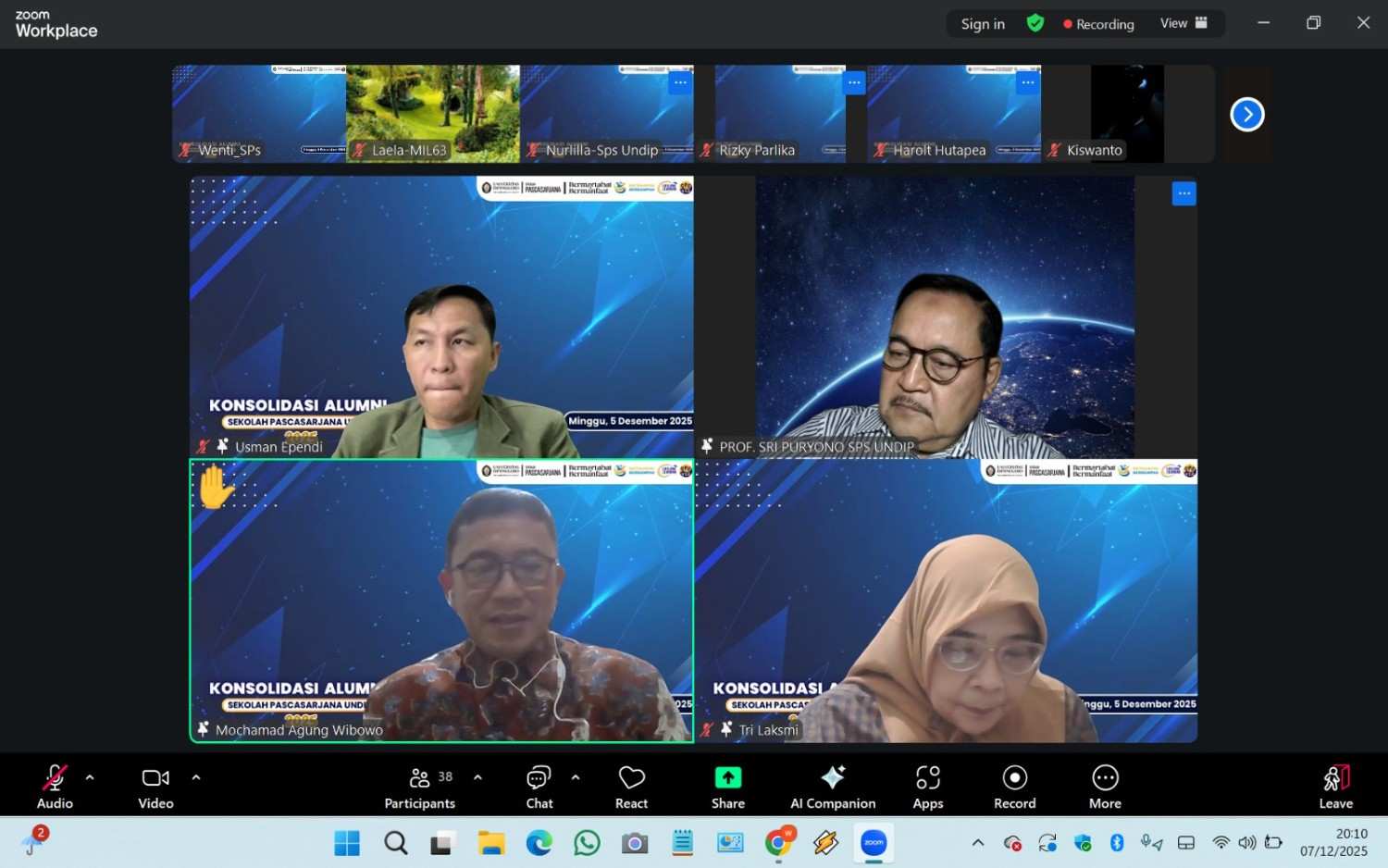This screenshot has height=868, width=1388.
Task: Open options on Harolt Hutapea's thumbnail
Action: coord(1028,82)
